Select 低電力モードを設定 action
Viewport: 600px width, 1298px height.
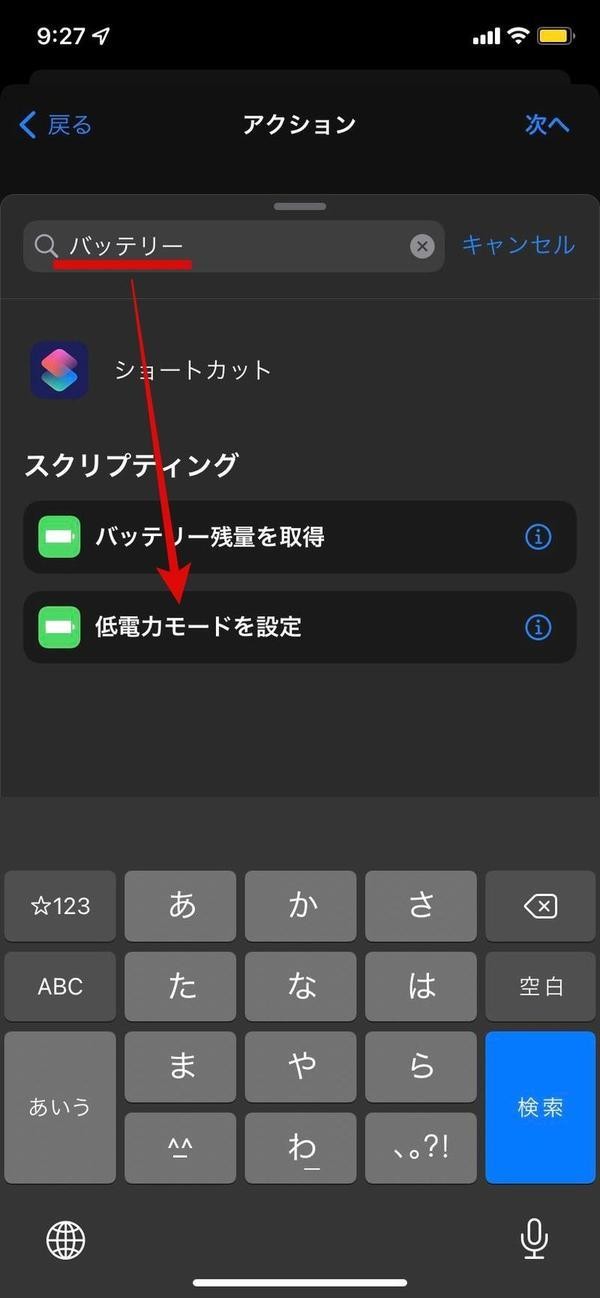pos(299,627)
